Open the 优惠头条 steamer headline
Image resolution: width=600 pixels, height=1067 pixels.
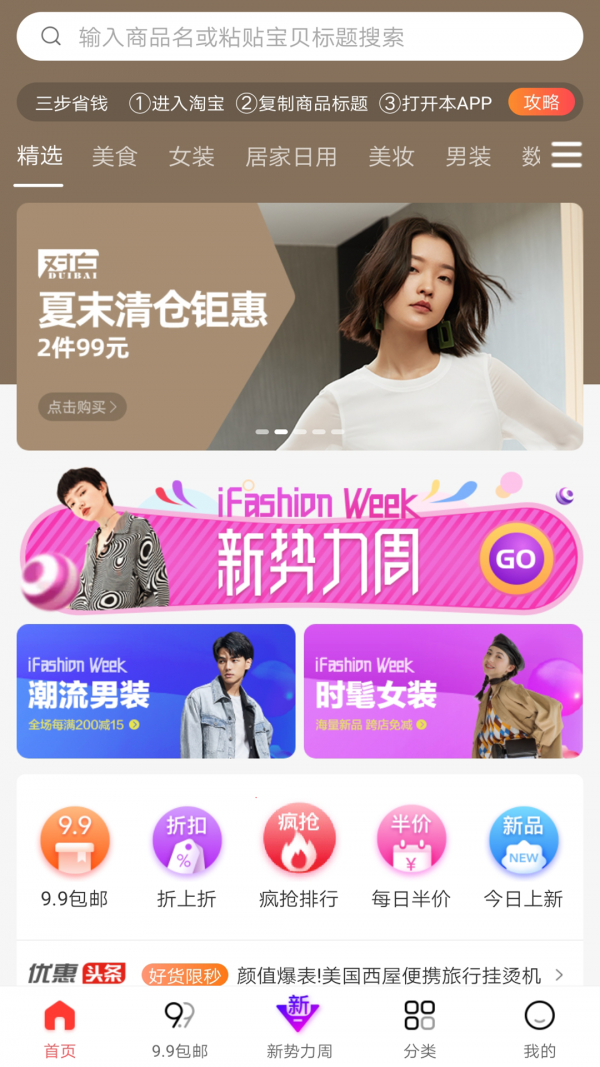[x=388, y=975]
